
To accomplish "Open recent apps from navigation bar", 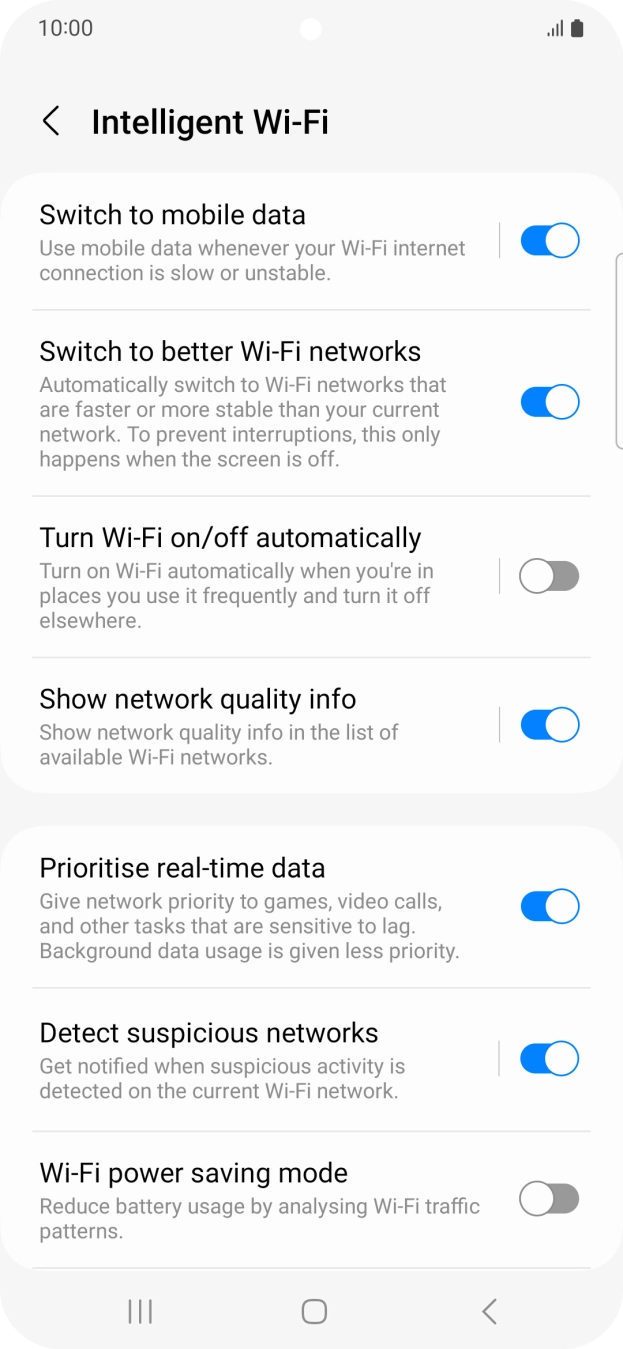I will pyautogui.click(x=140, y=1311).
